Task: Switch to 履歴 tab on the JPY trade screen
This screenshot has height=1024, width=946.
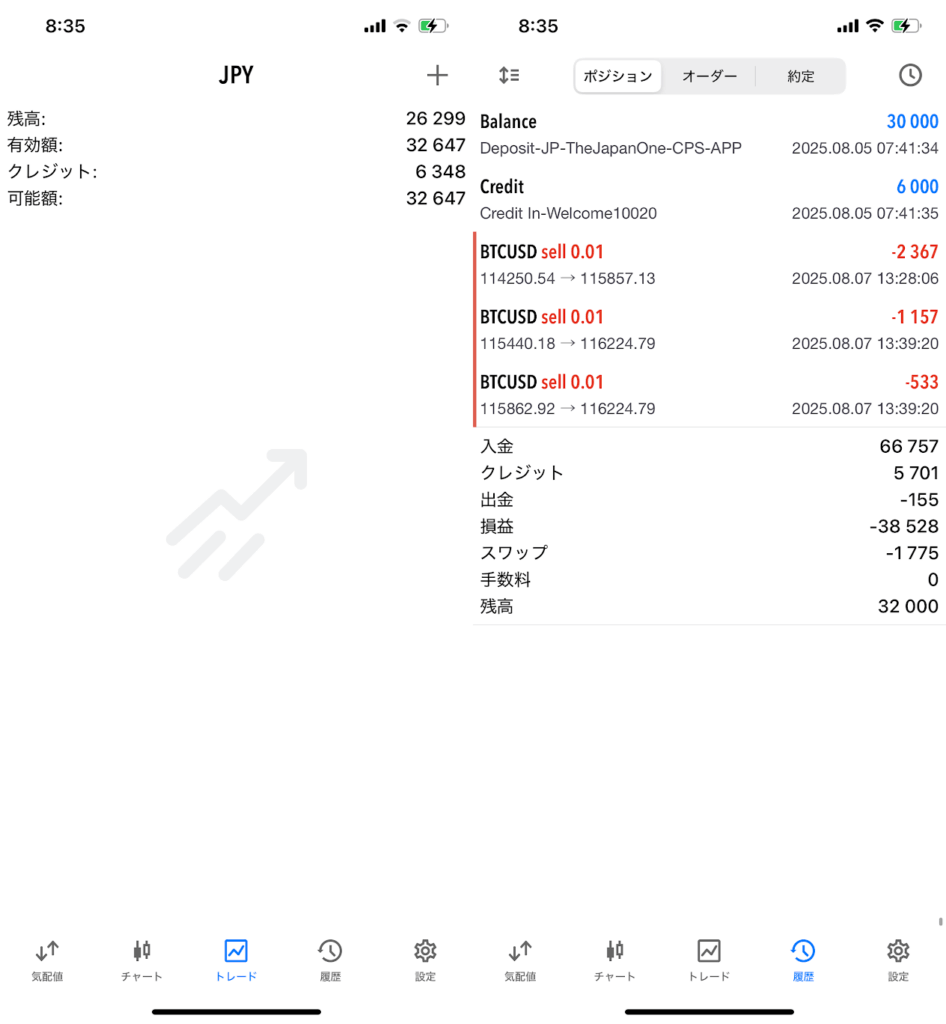Action: tap(330, 961)
